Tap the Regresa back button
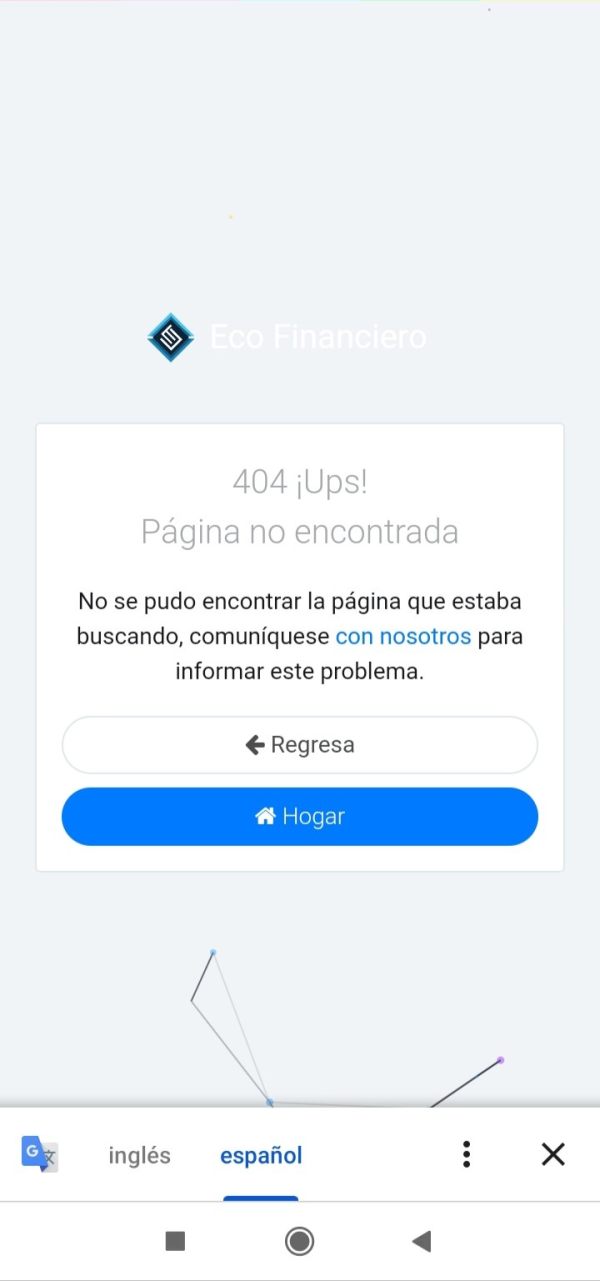The height and width of the screenshot is (1281, 600). click(x=300, y=745)
